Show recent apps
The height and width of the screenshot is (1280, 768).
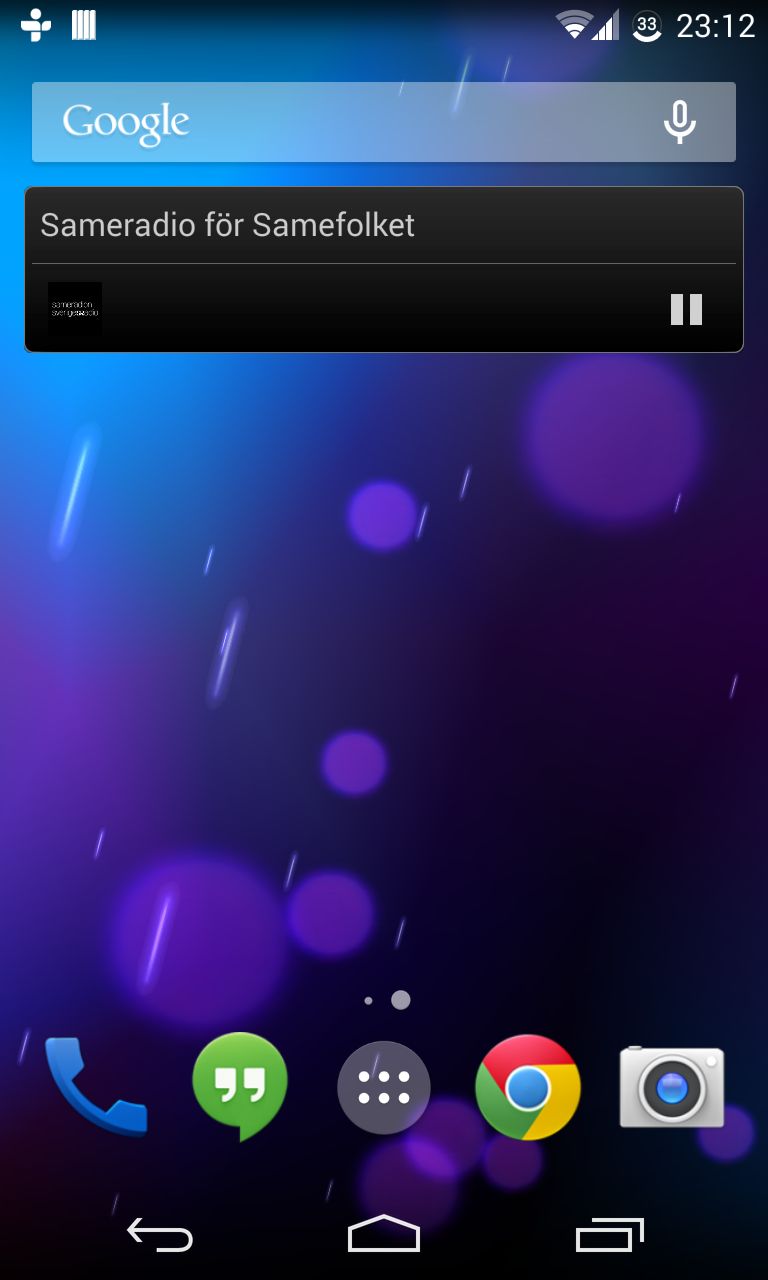pyautogui.click(x=610, y=1235)
